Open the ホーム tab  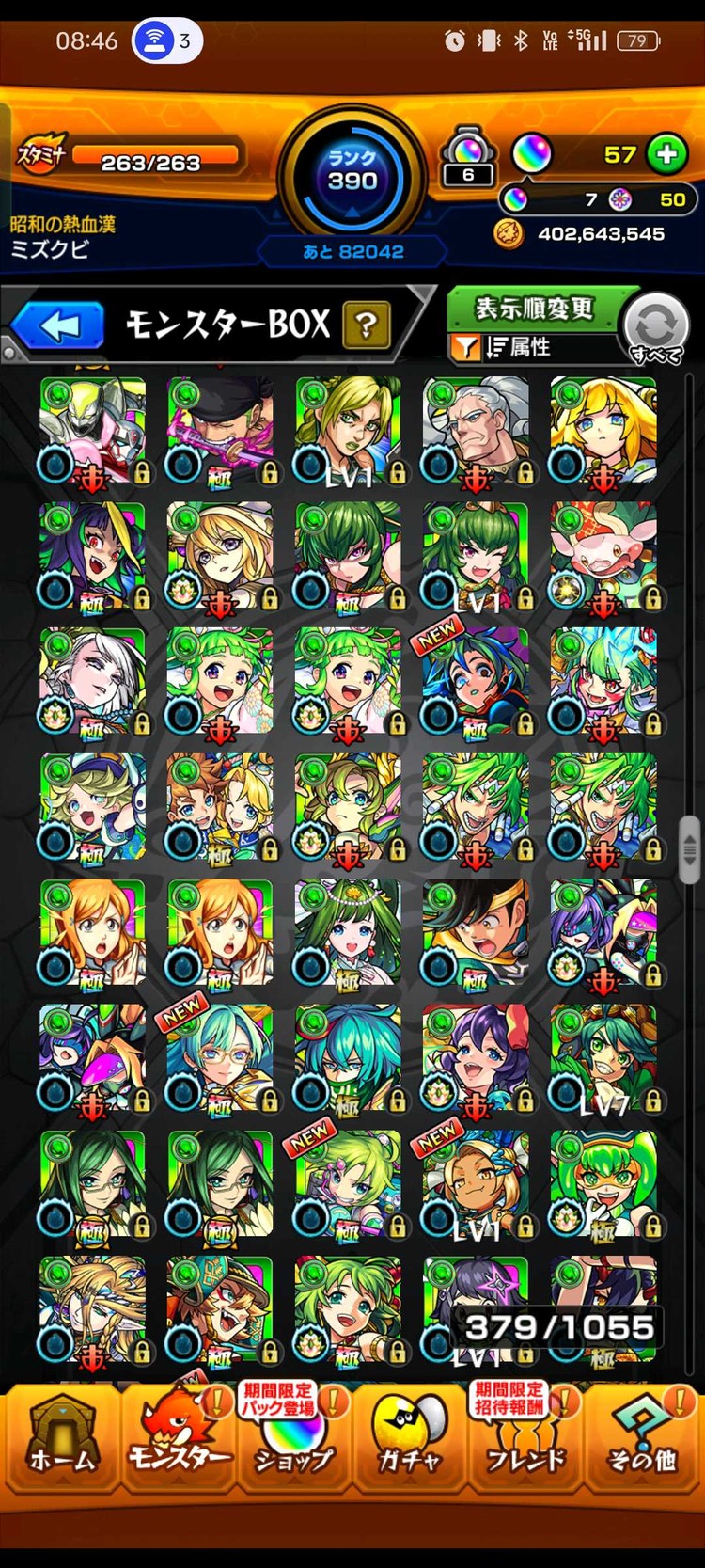click(61, 1437)
